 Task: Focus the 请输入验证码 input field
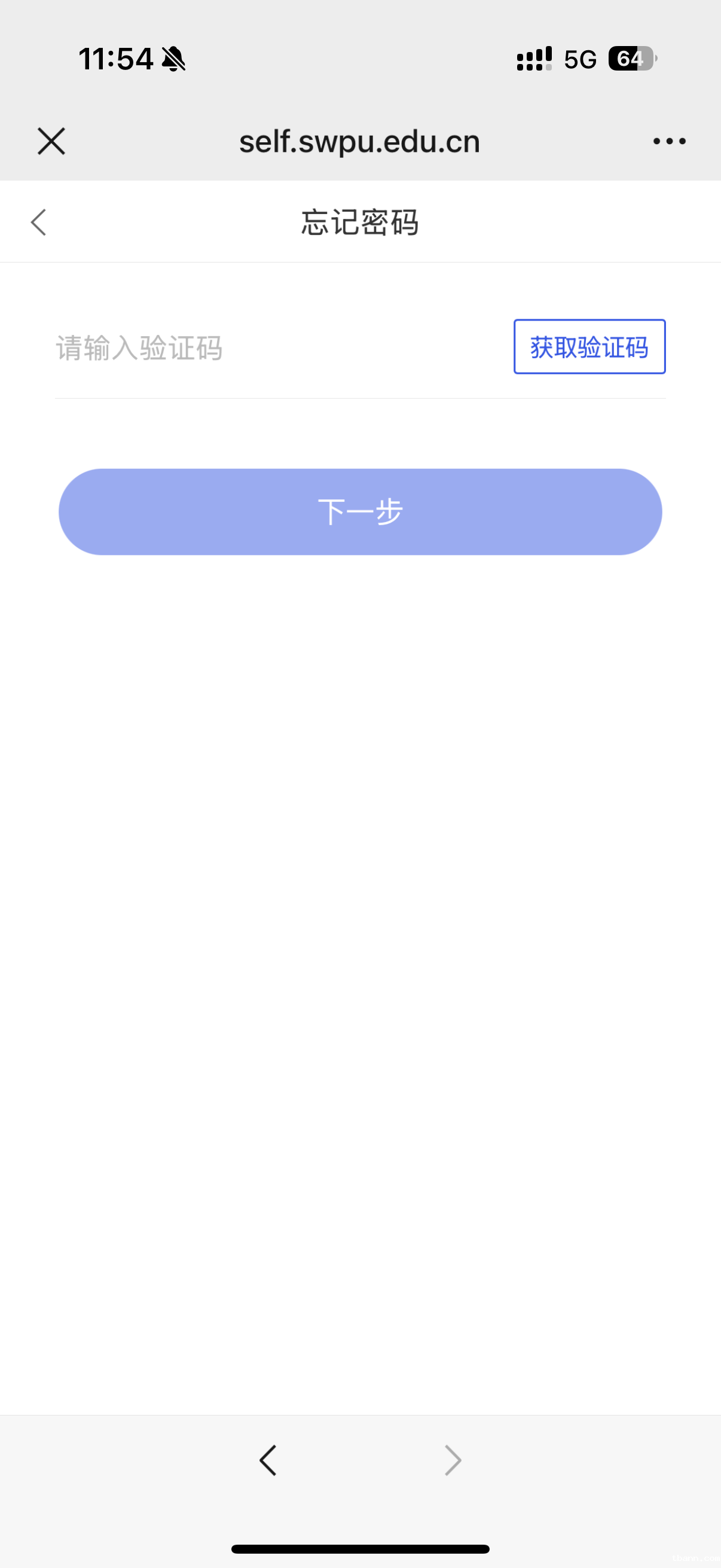pyautogui.click(x=274, y=348)
